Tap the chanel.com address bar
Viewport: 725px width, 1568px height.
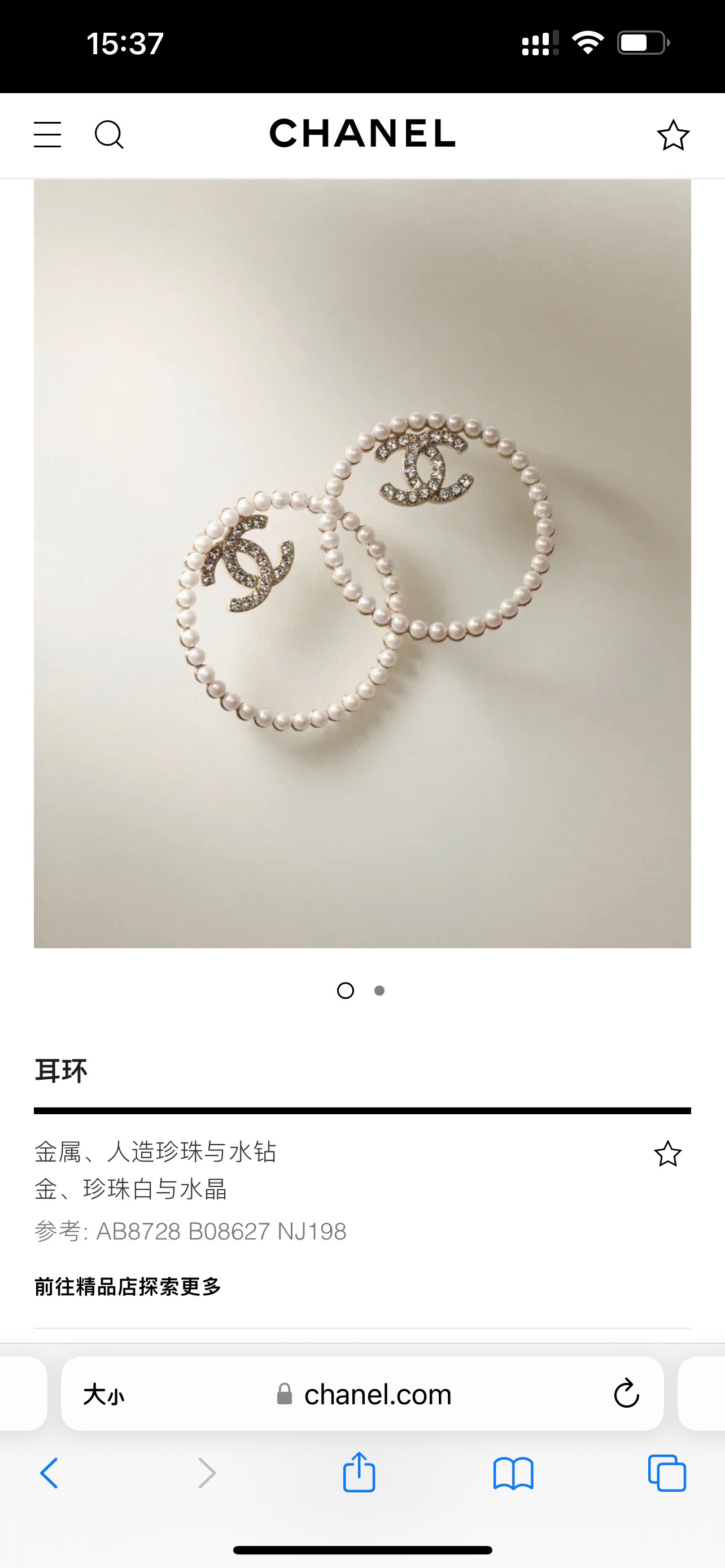point(377,1395)
